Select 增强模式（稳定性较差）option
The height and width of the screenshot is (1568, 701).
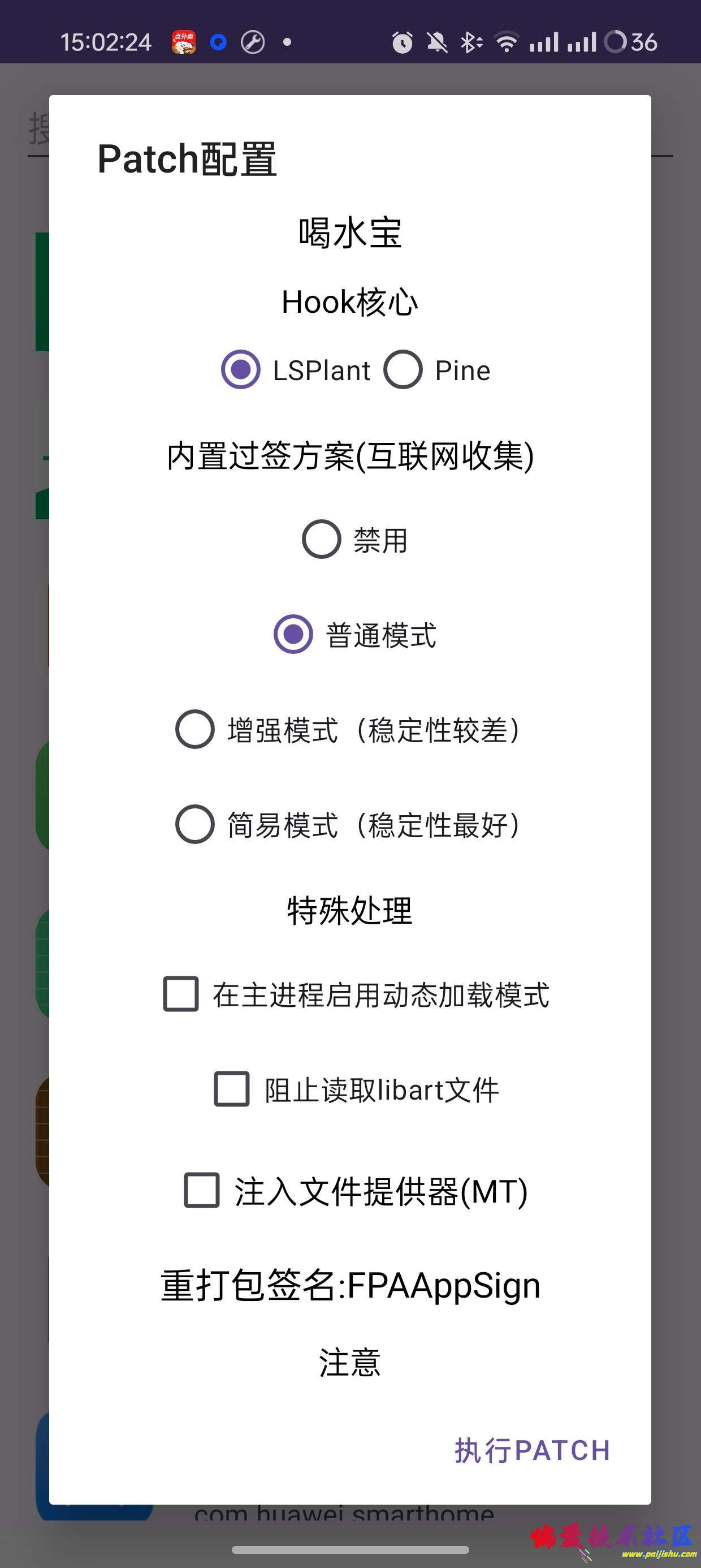194,729
